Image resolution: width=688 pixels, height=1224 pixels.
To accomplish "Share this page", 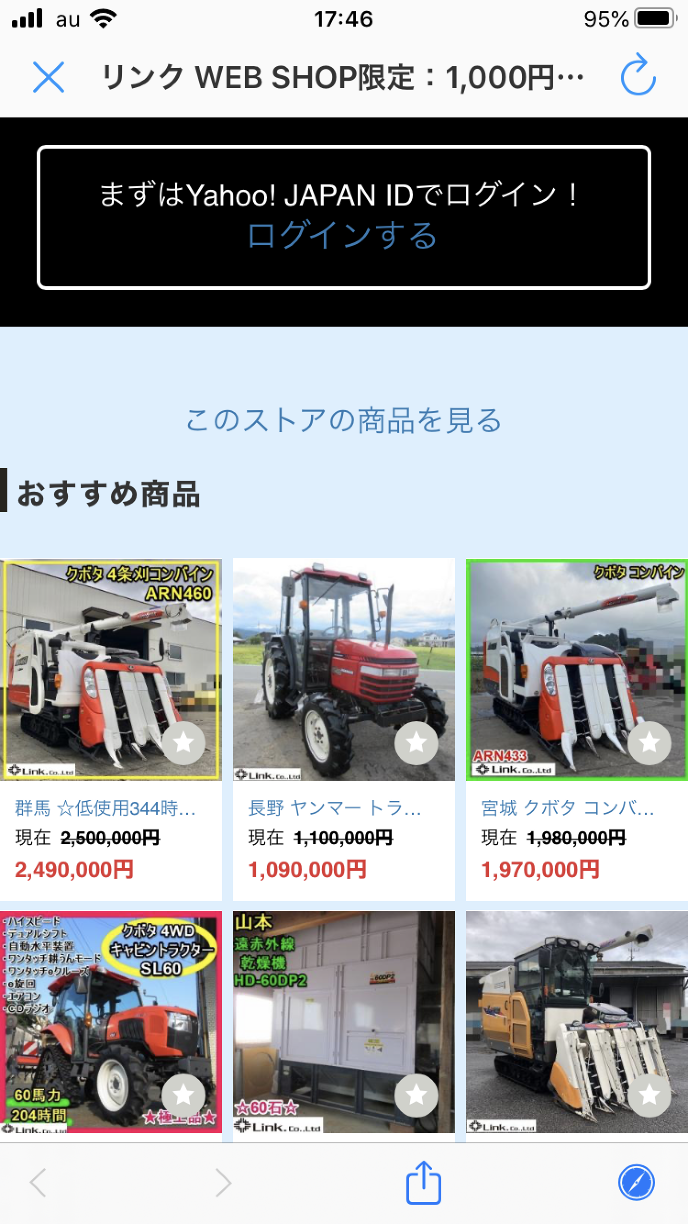I will (423, 1184).
